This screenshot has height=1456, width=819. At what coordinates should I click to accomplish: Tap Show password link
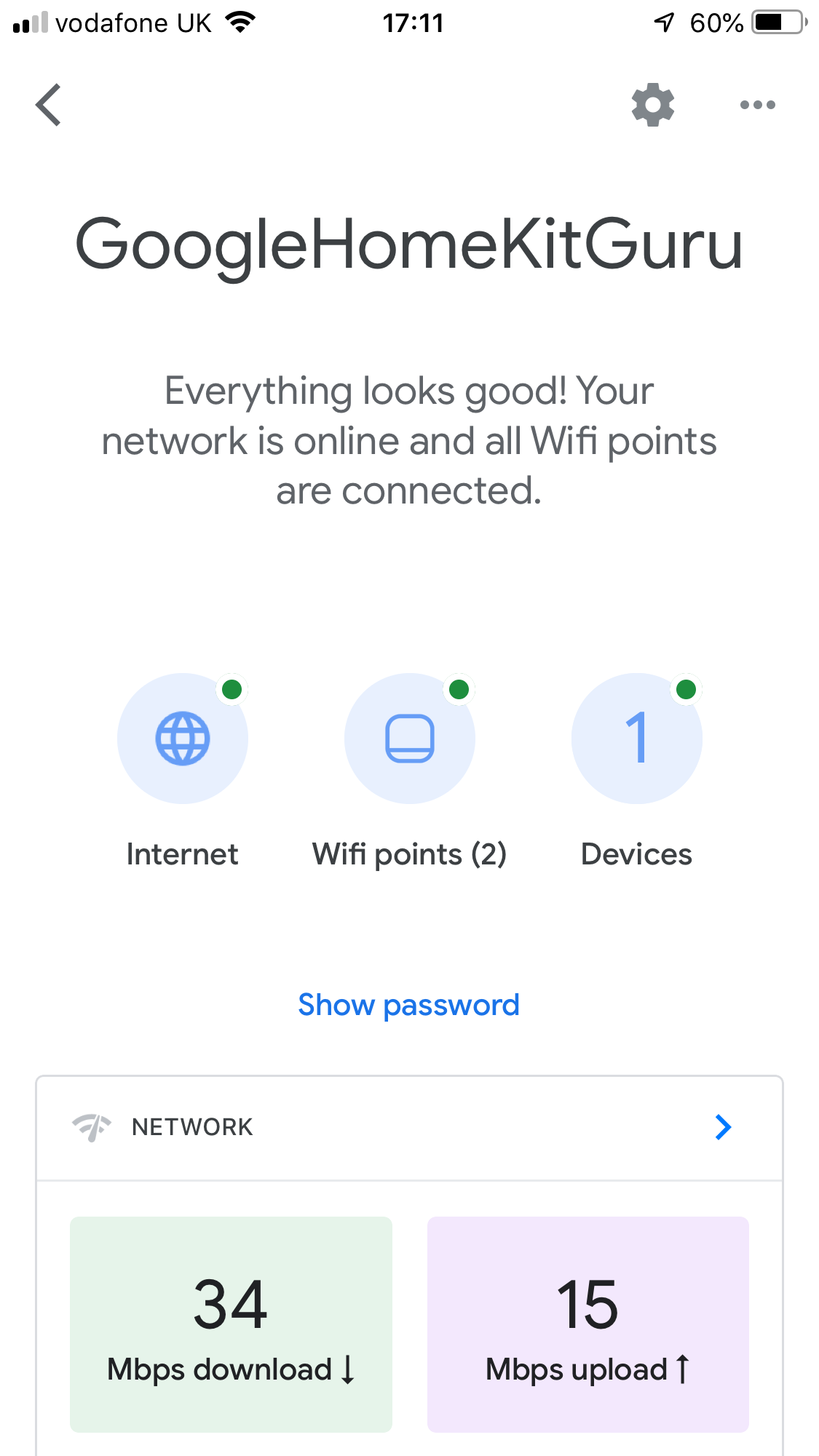[409, 1005]
